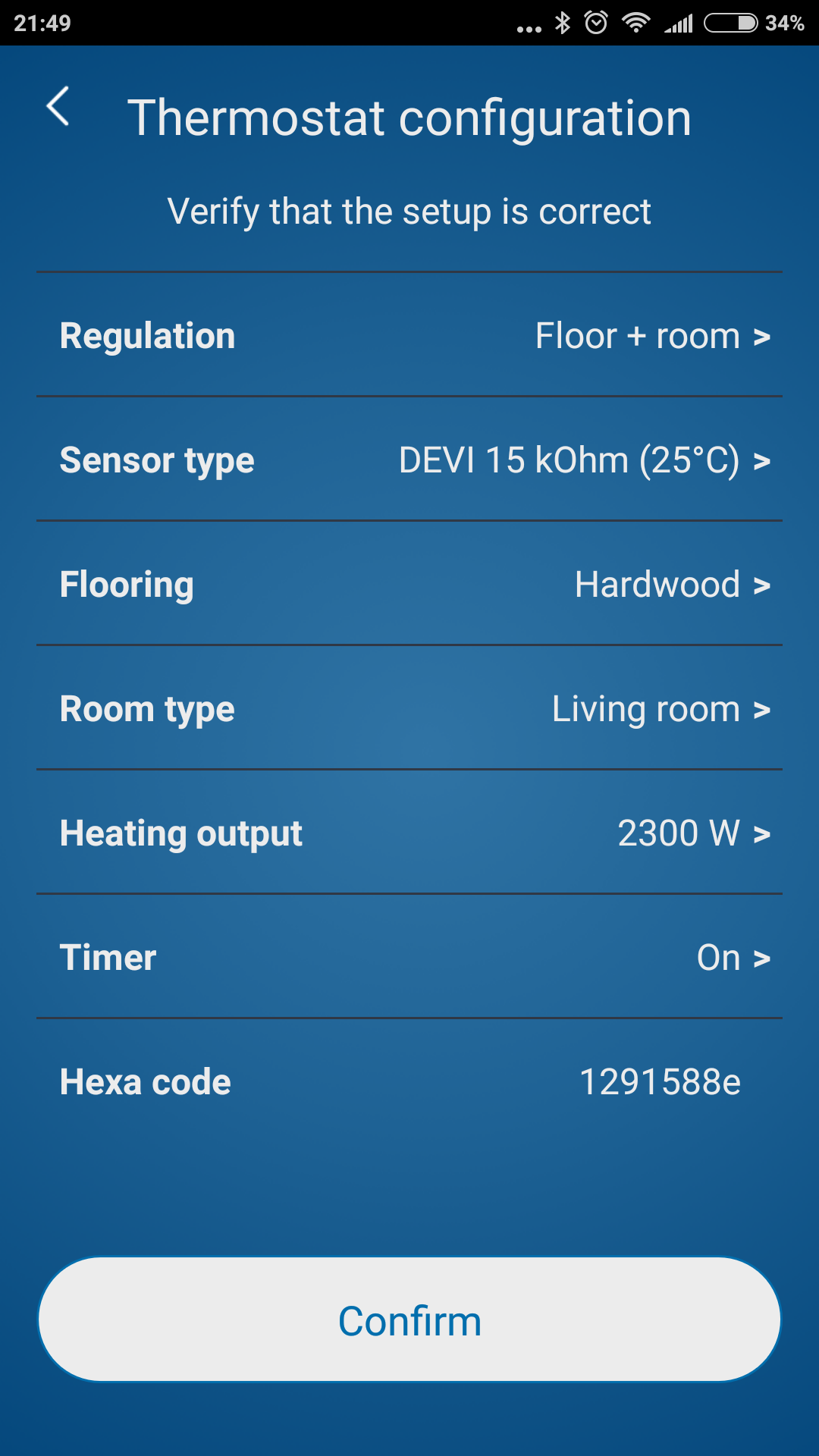Change the Sensor type
The image size is (819, 1456).
coord(409,460)
